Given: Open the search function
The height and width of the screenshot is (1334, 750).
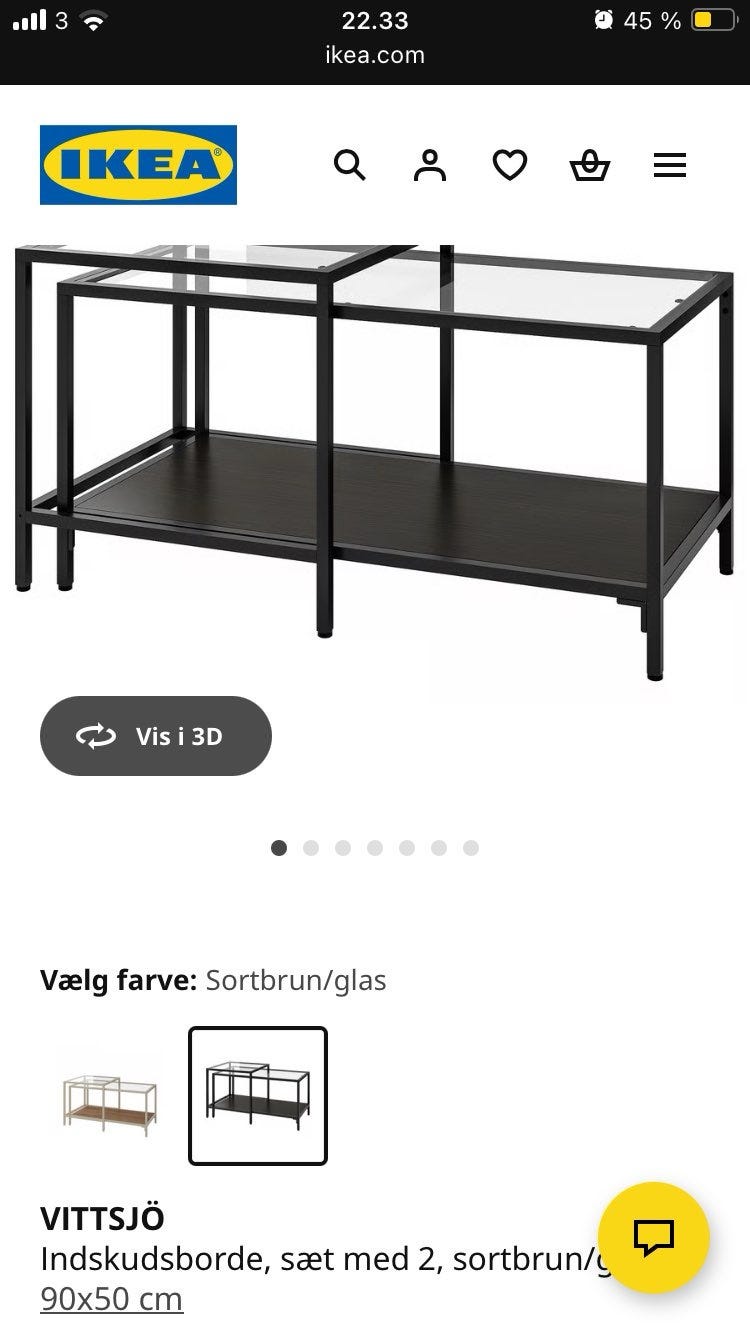Looking at the screenshot, I should click(x=350, y=165).
